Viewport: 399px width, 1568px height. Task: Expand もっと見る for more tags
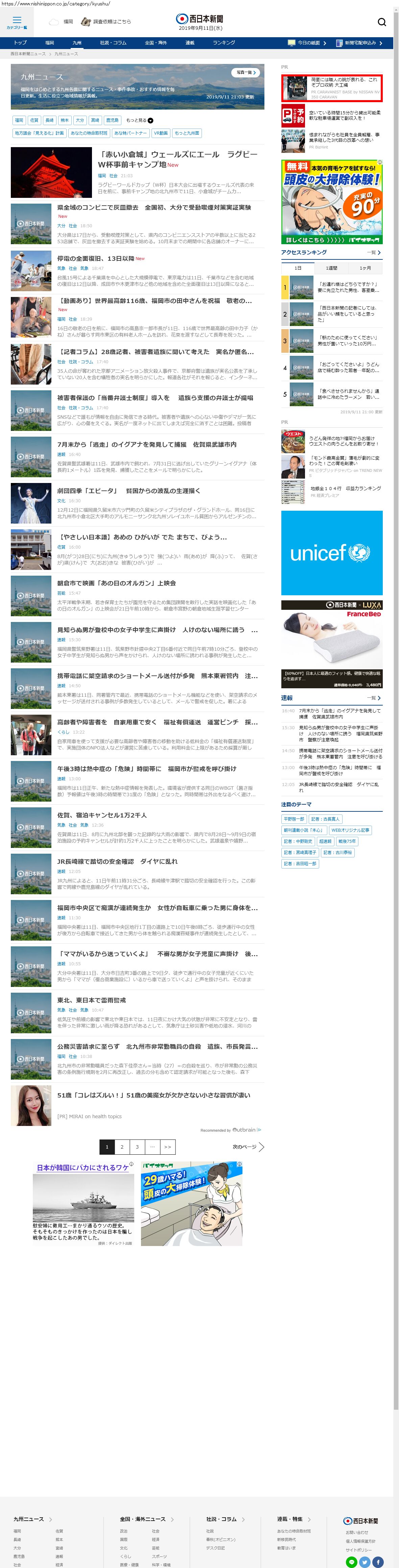click(139, 120)
